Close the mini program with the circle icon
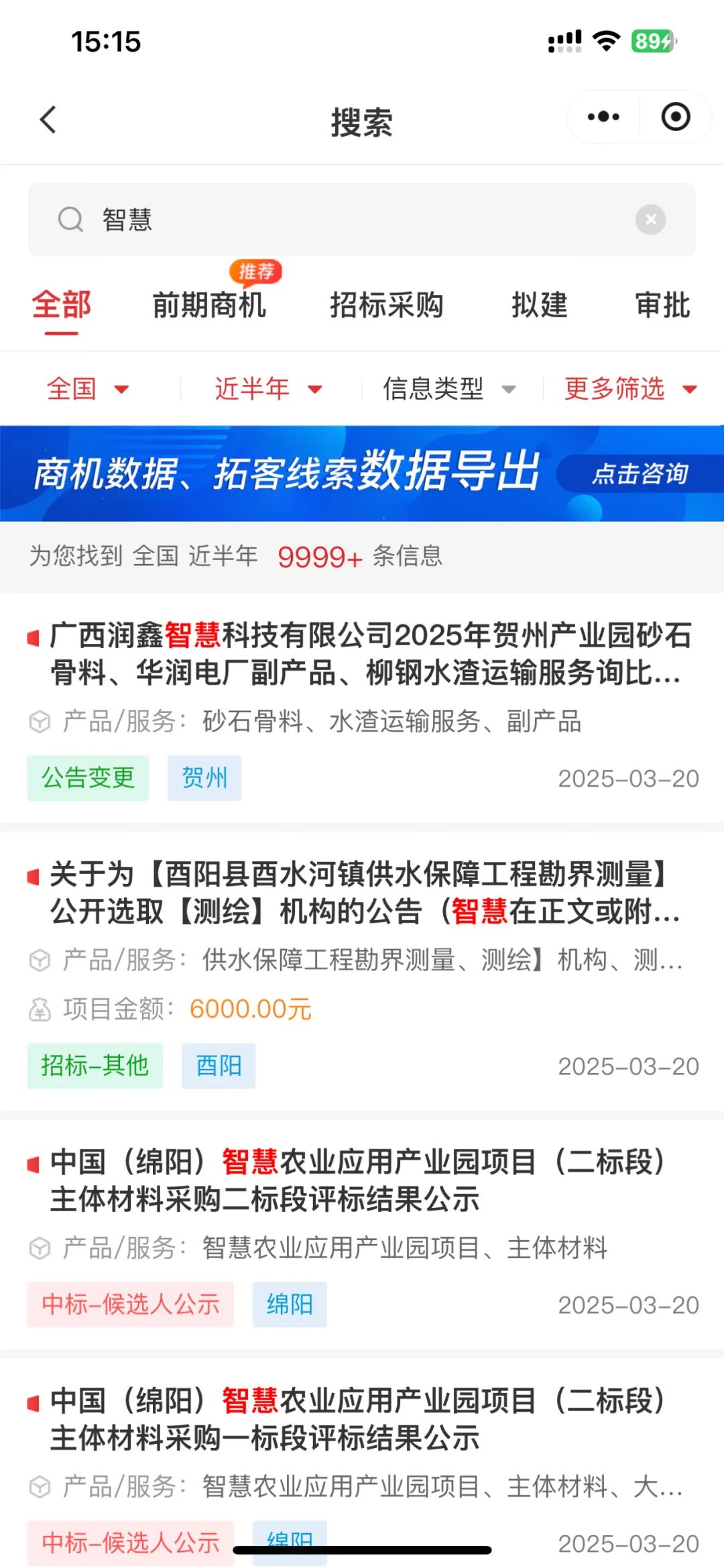 [675, 117]
